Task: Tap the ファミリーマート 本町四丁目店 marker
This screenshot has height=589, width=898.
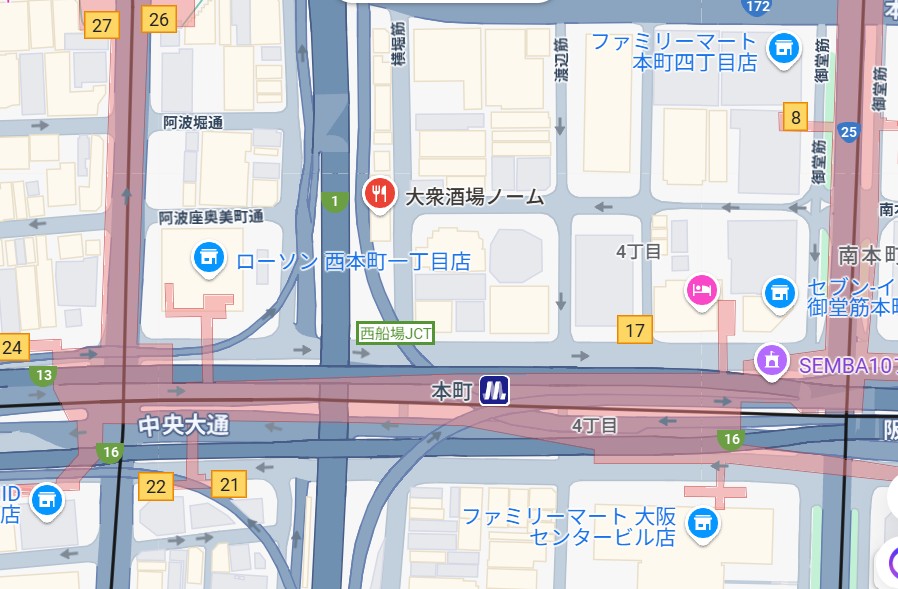Action: point(783,47)
